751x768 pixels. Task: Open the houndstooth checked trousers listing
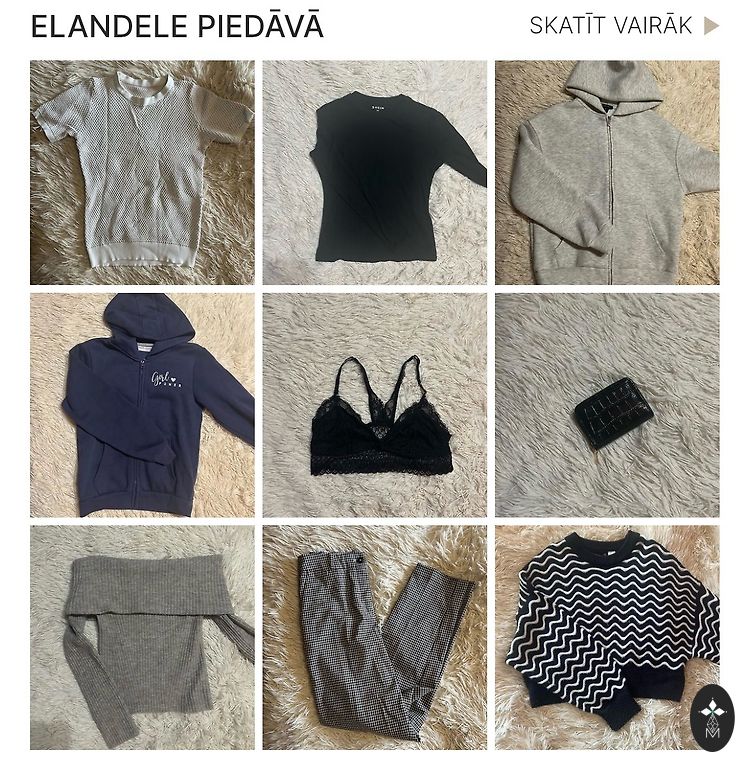(374, 637)
